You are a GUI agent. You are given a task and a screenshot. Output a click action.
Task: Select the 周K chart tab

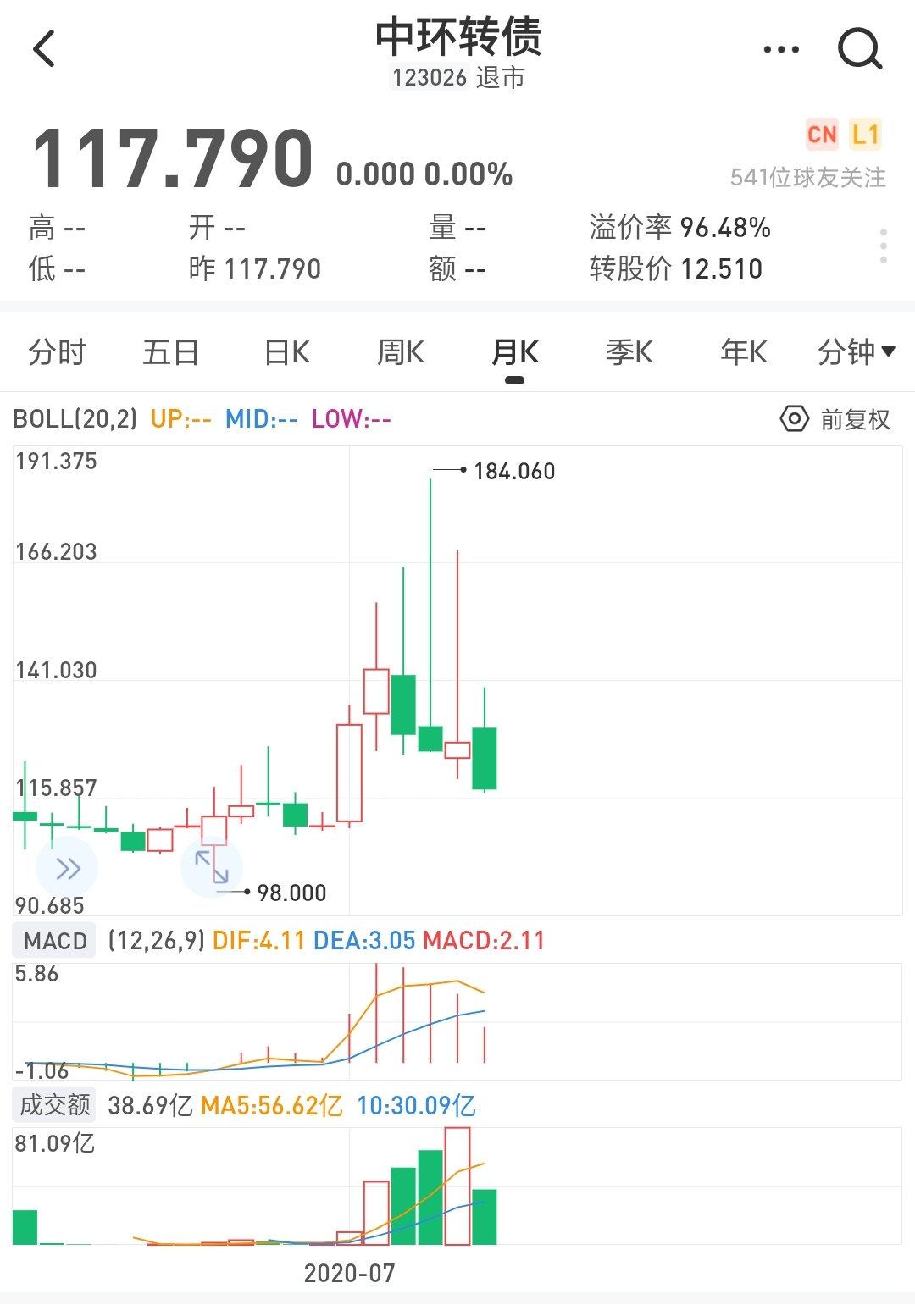tap(401, 351)
